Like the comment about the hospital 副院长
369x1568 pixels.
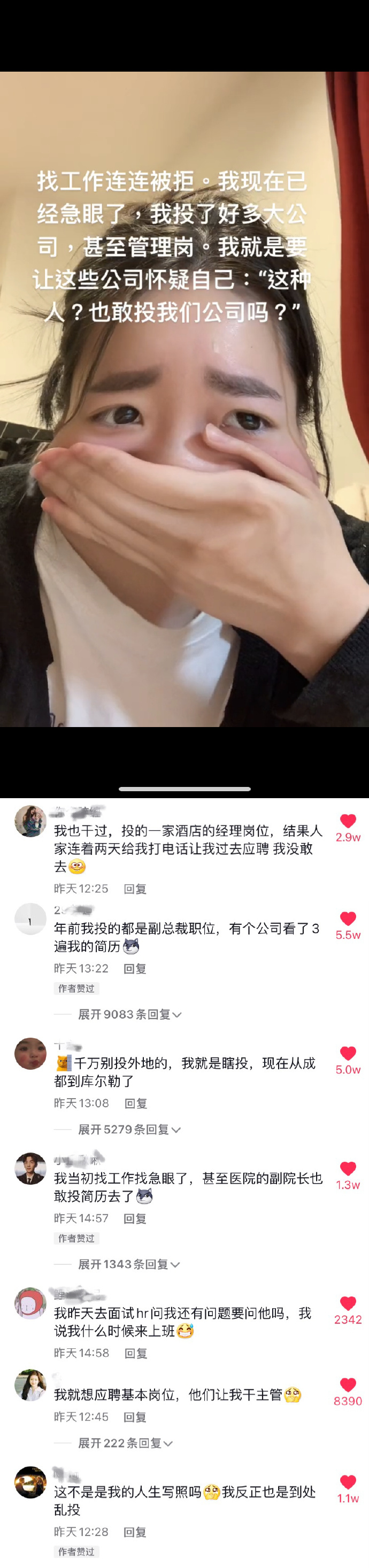348,1169
